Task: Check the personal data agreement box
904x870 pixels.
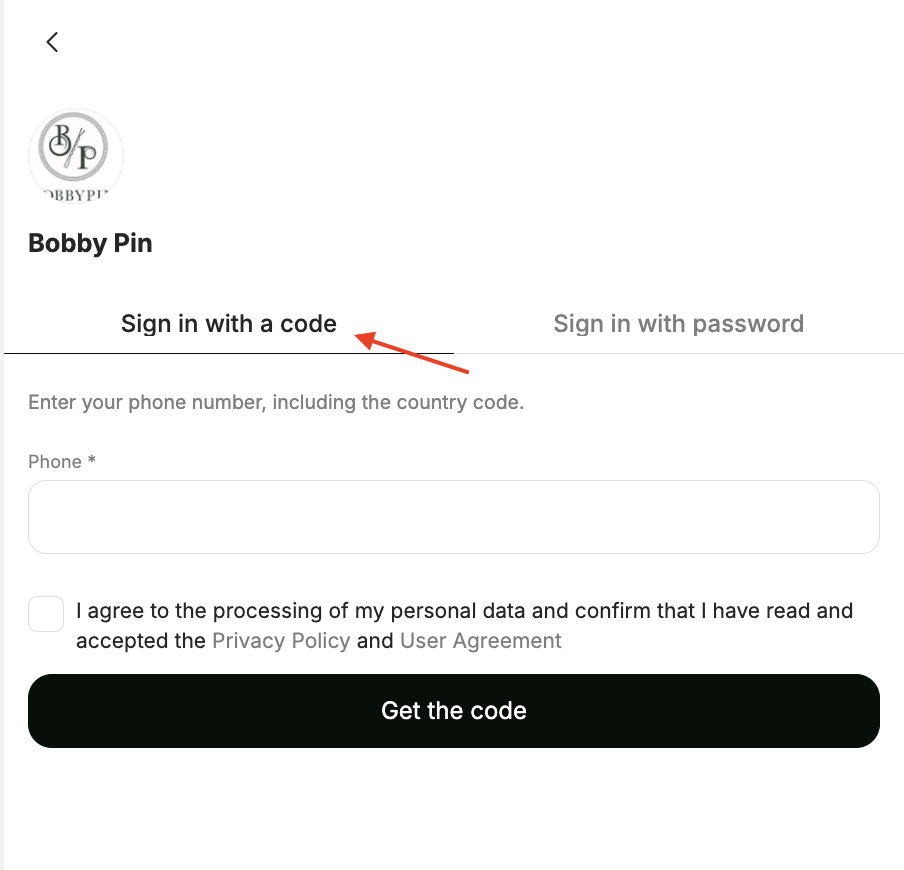Action: [x=46, y=614]
